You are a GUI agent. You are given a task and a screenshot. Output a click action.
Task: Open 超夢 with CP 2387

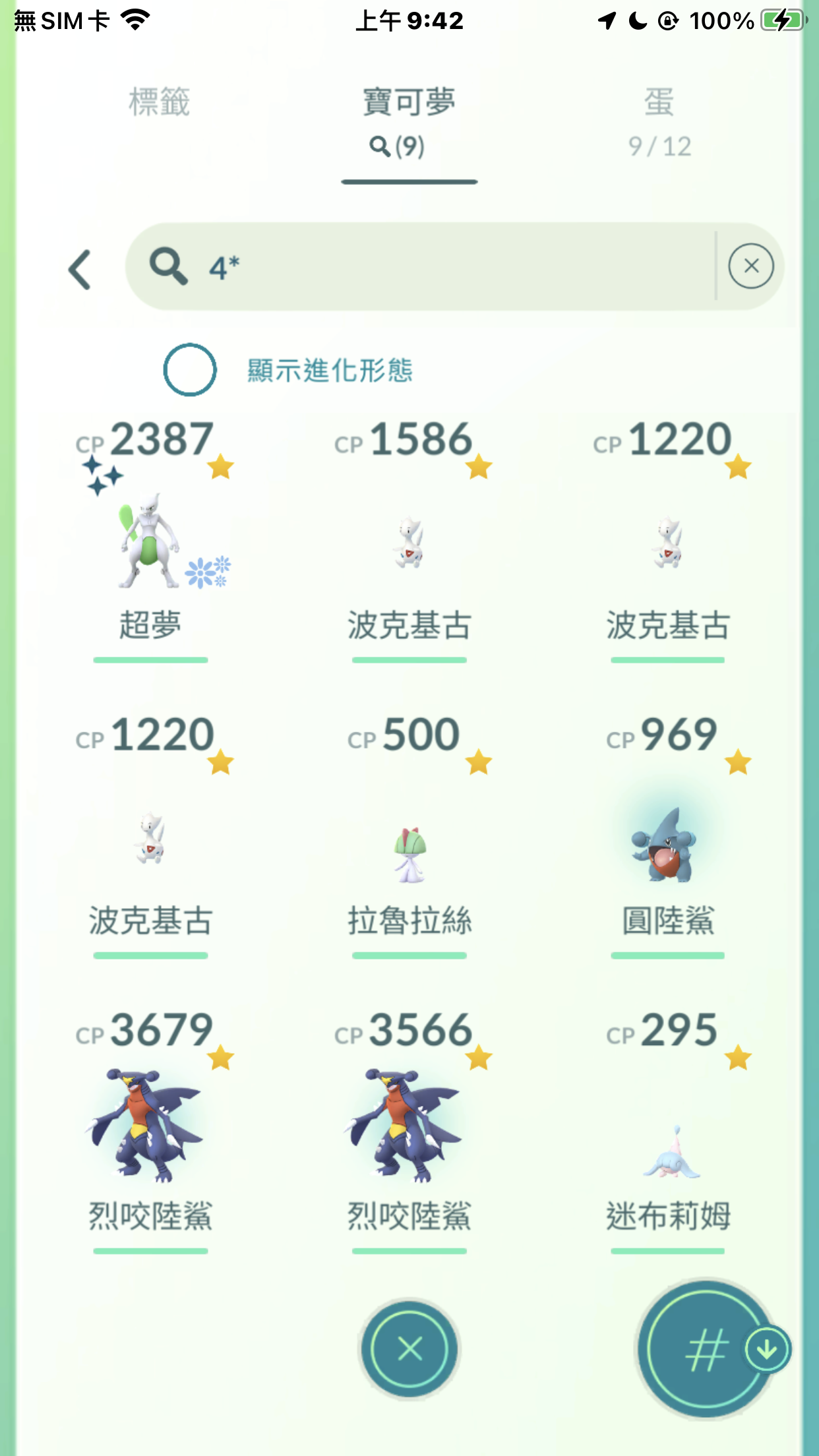point(151,539)
